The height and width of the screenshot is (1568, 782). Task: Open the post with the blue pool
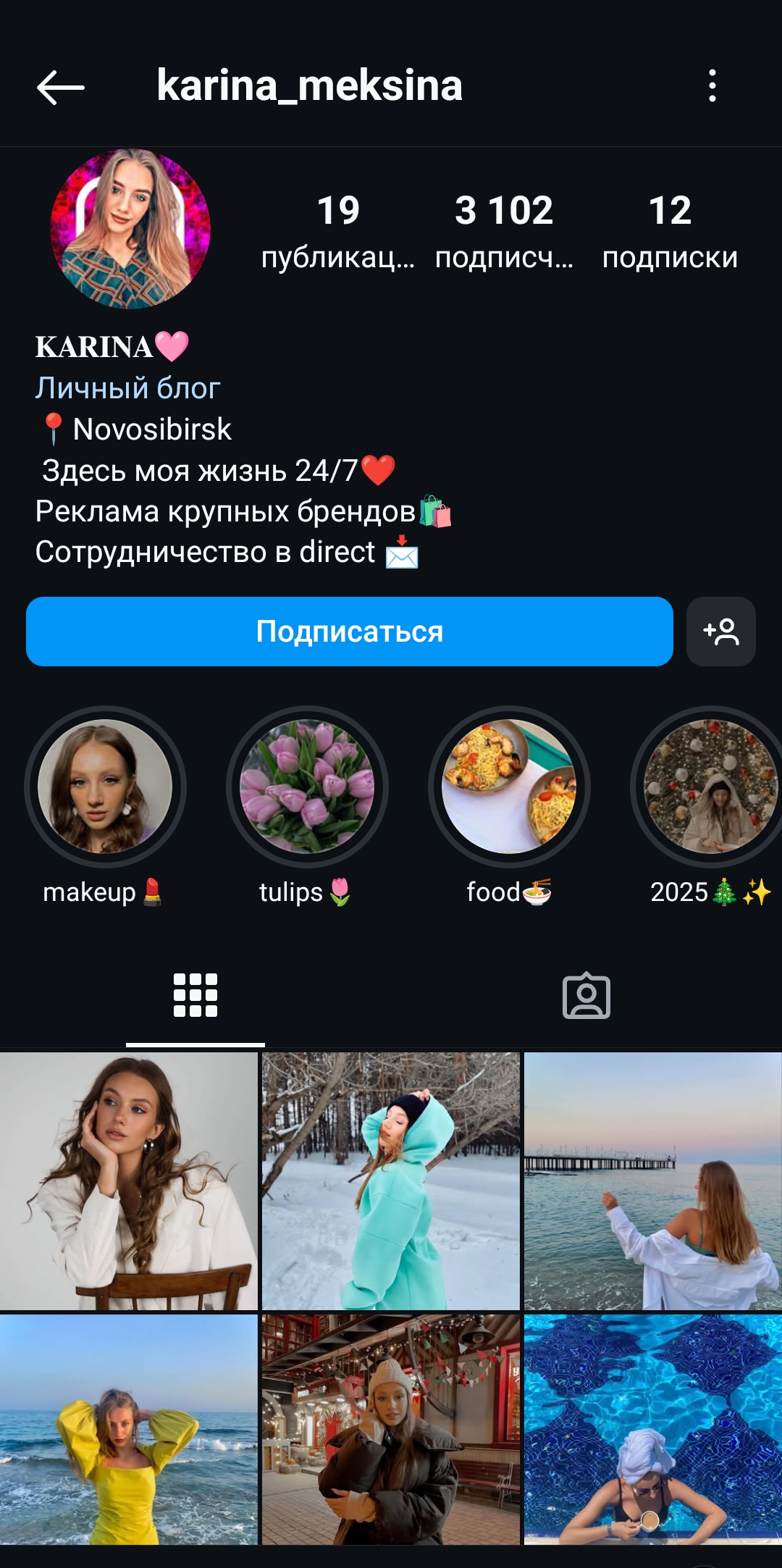coord(652,1429)
